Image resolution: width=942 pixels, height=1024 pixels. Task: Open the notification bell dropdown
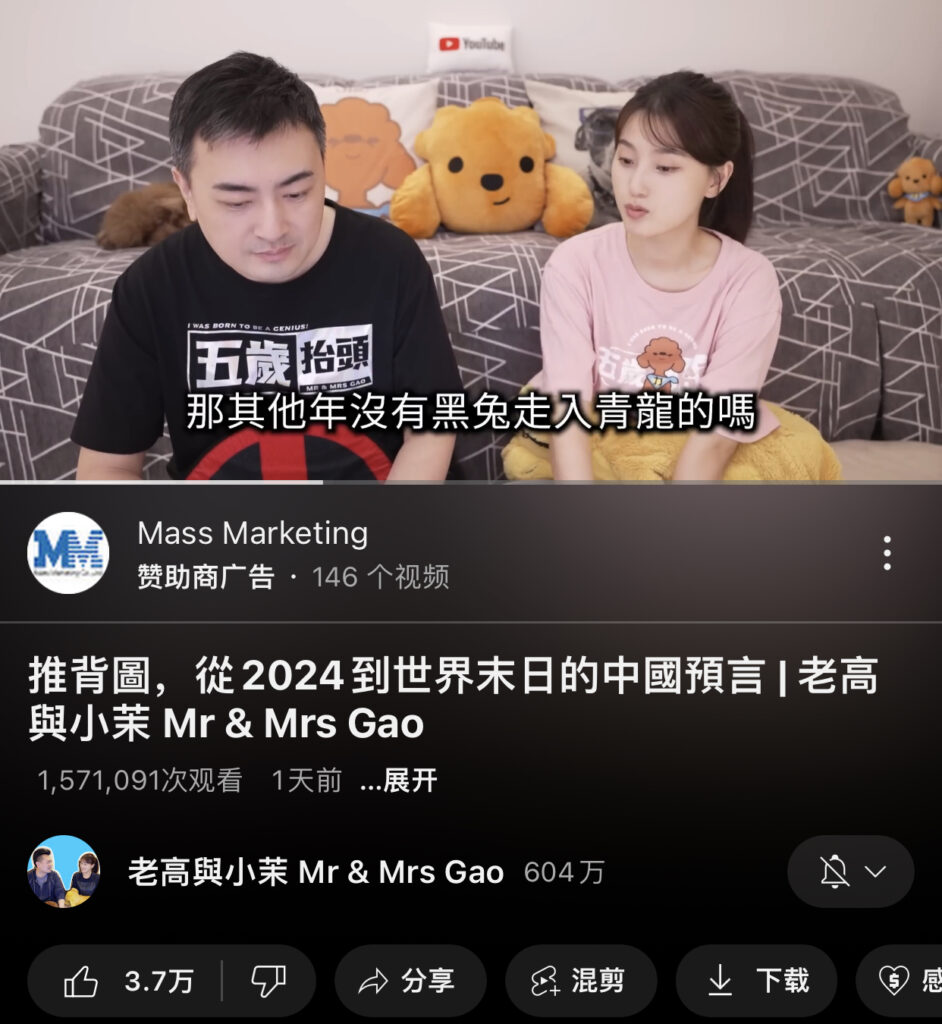coord(851,871)
